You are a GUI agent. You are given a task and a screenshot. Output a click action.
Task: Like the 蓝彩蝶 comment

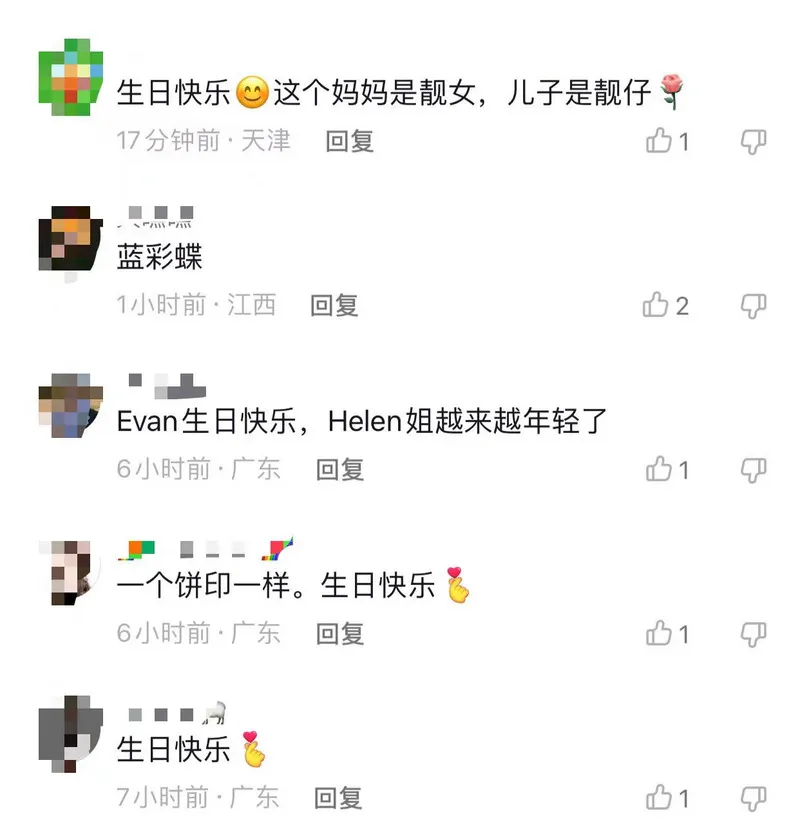point(657,305)
